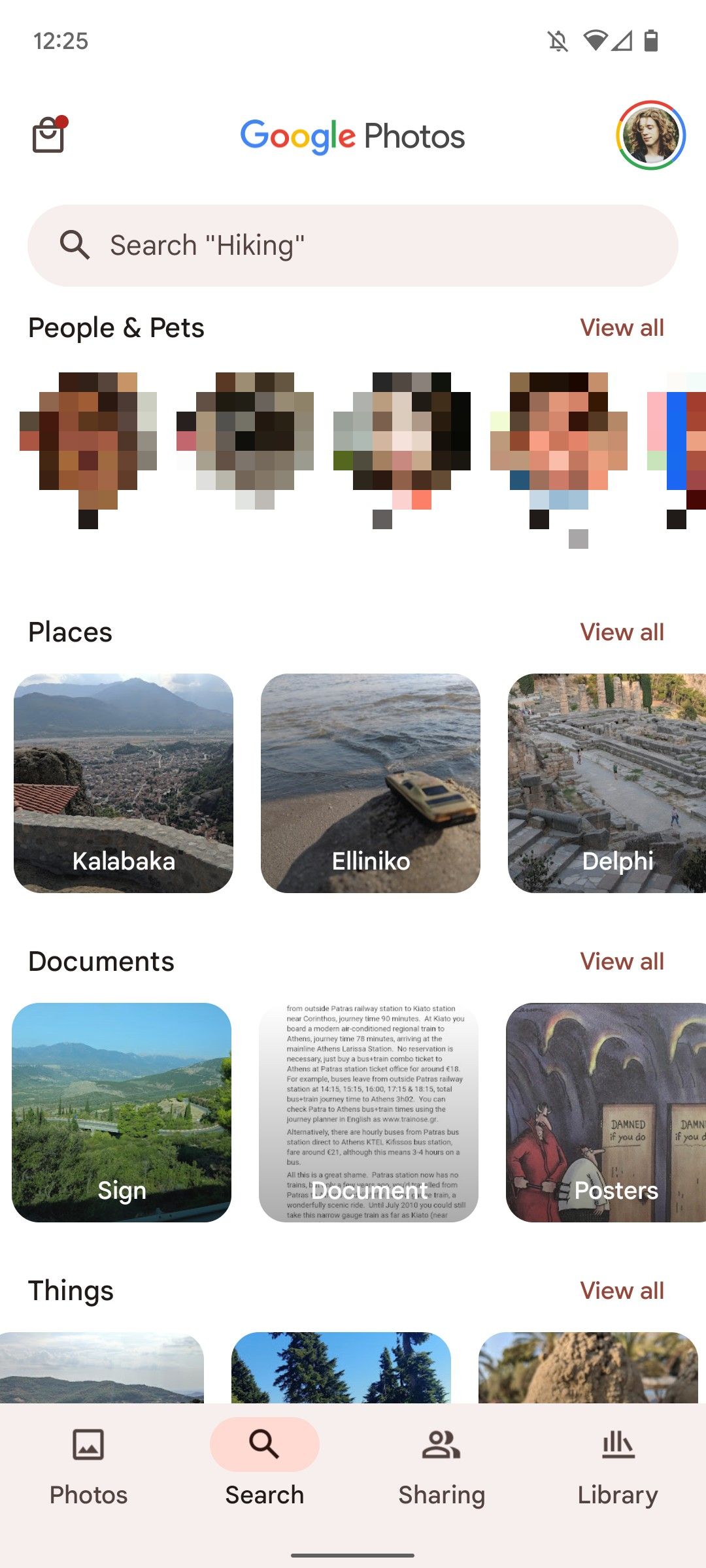The width and height of the screenshot is (706, 1568).
Task: Open the Sign documents category
Action: [x=124, y=1111]
